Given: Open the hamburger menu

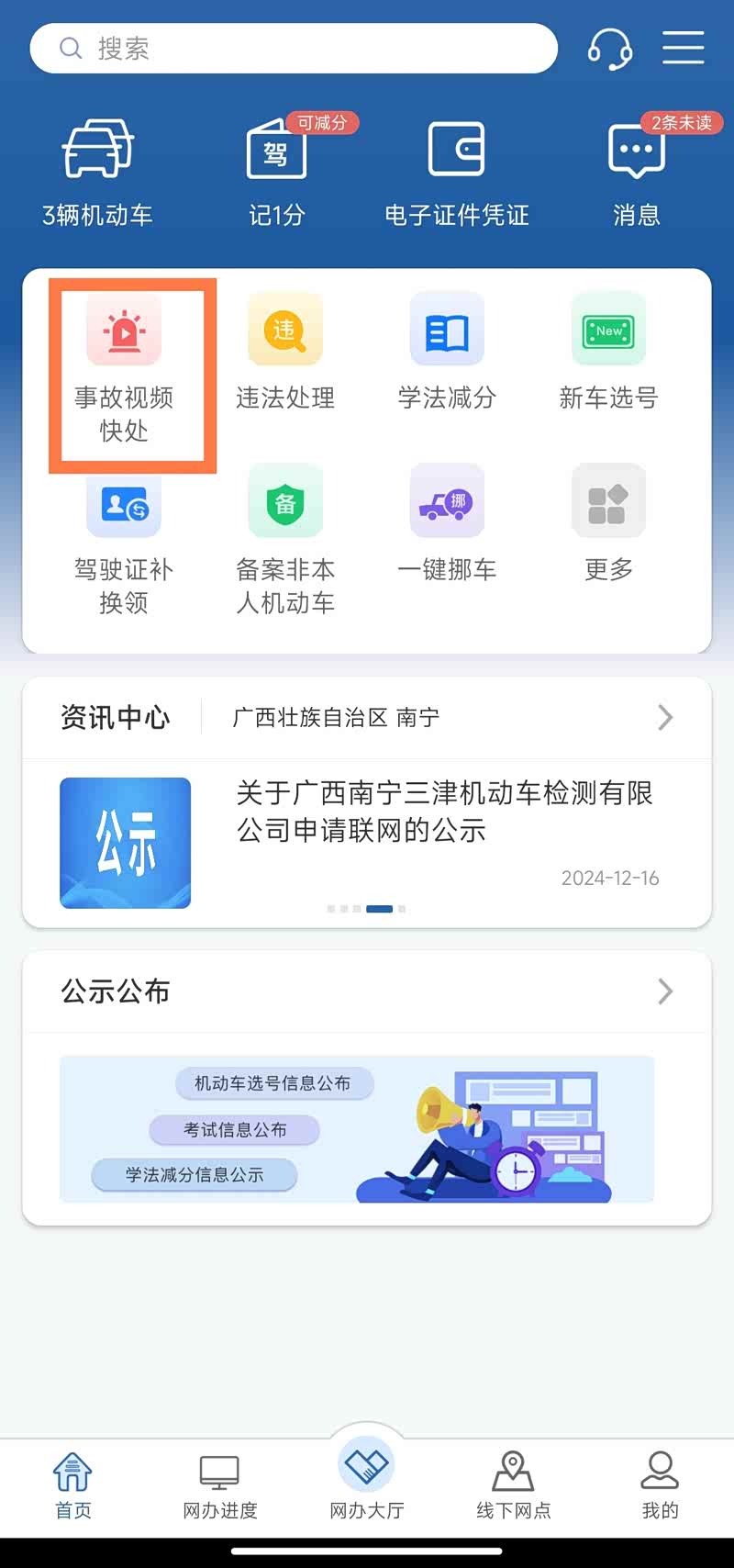Looking at the screenshot, I should tap(684, 48).
